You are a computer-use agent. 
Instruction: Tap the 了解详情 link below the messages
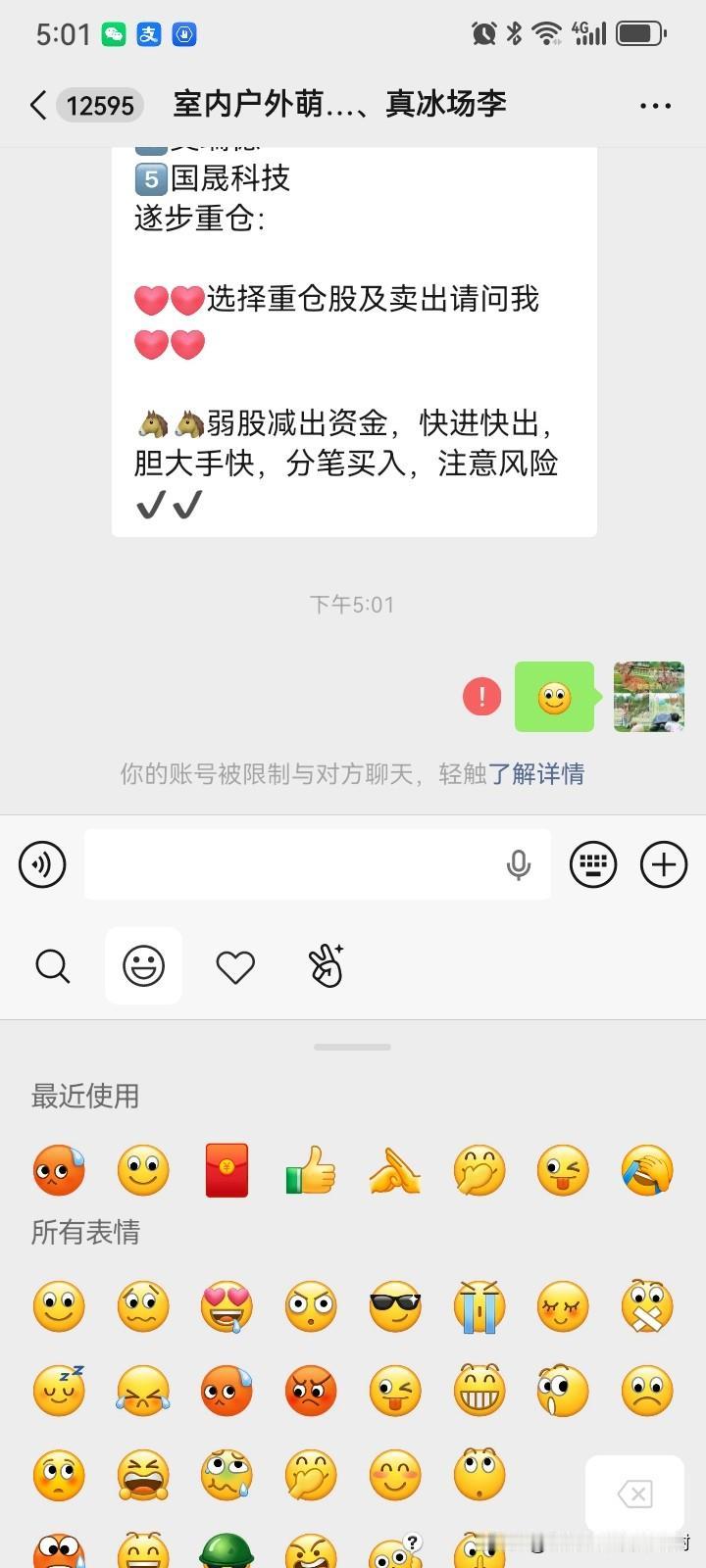(540, 773)
